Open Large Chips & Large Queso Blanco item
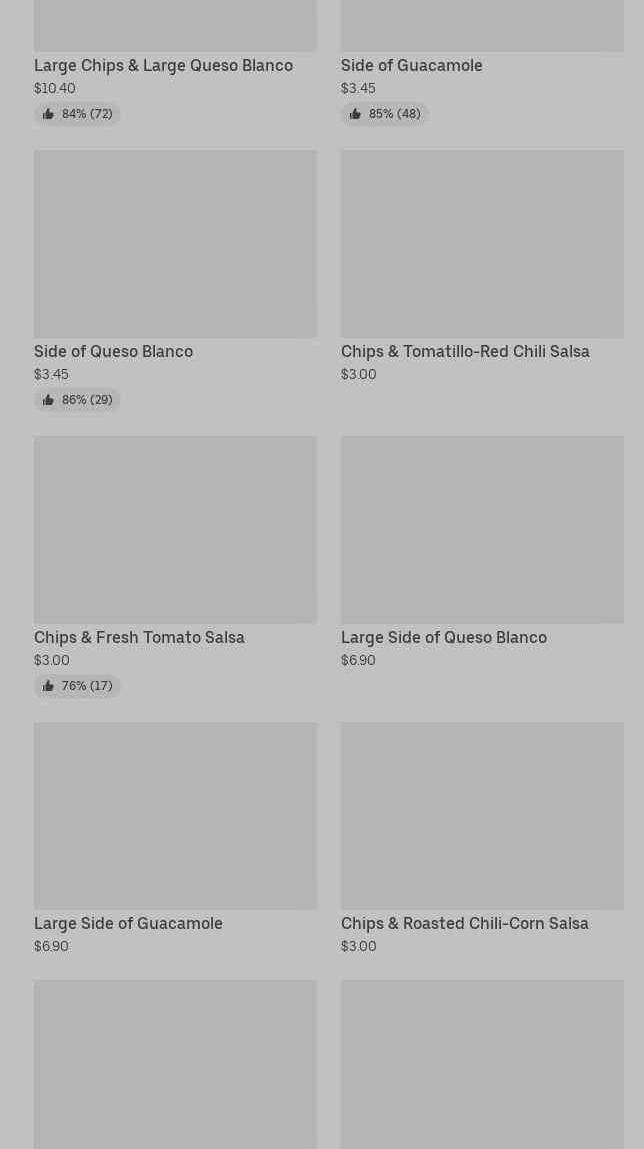Viewport: 644px width, 1149px height. (164, 66)
